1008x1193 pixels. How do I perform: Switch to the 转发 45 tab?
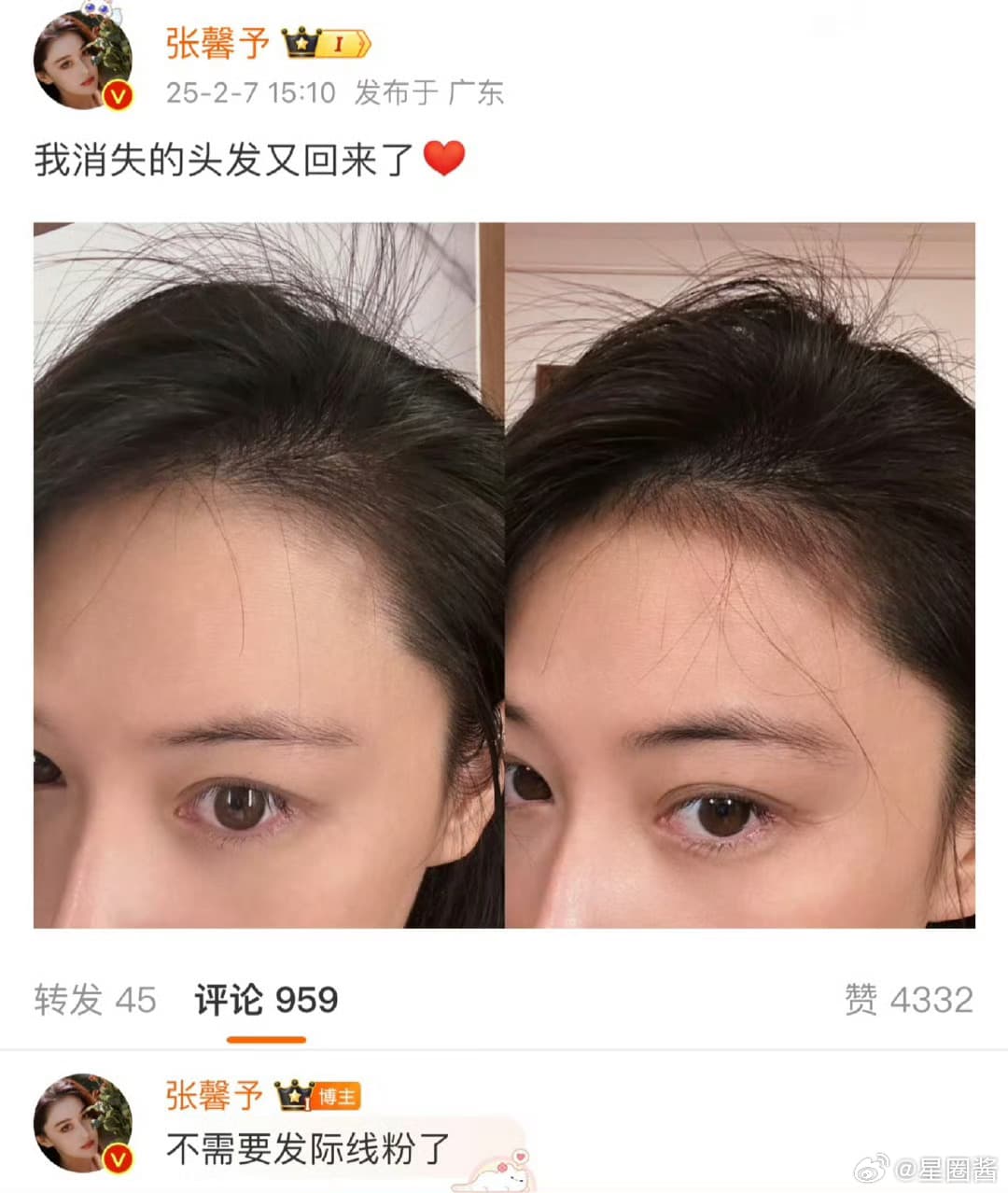coord(94,1000)
